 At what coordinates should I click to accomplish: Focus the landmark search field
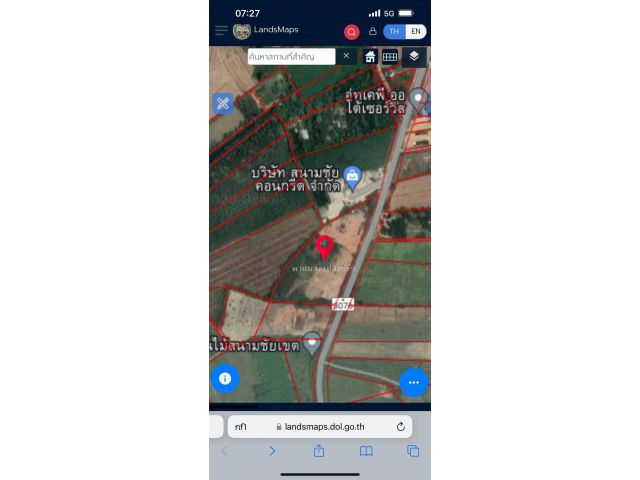(290, 56)
